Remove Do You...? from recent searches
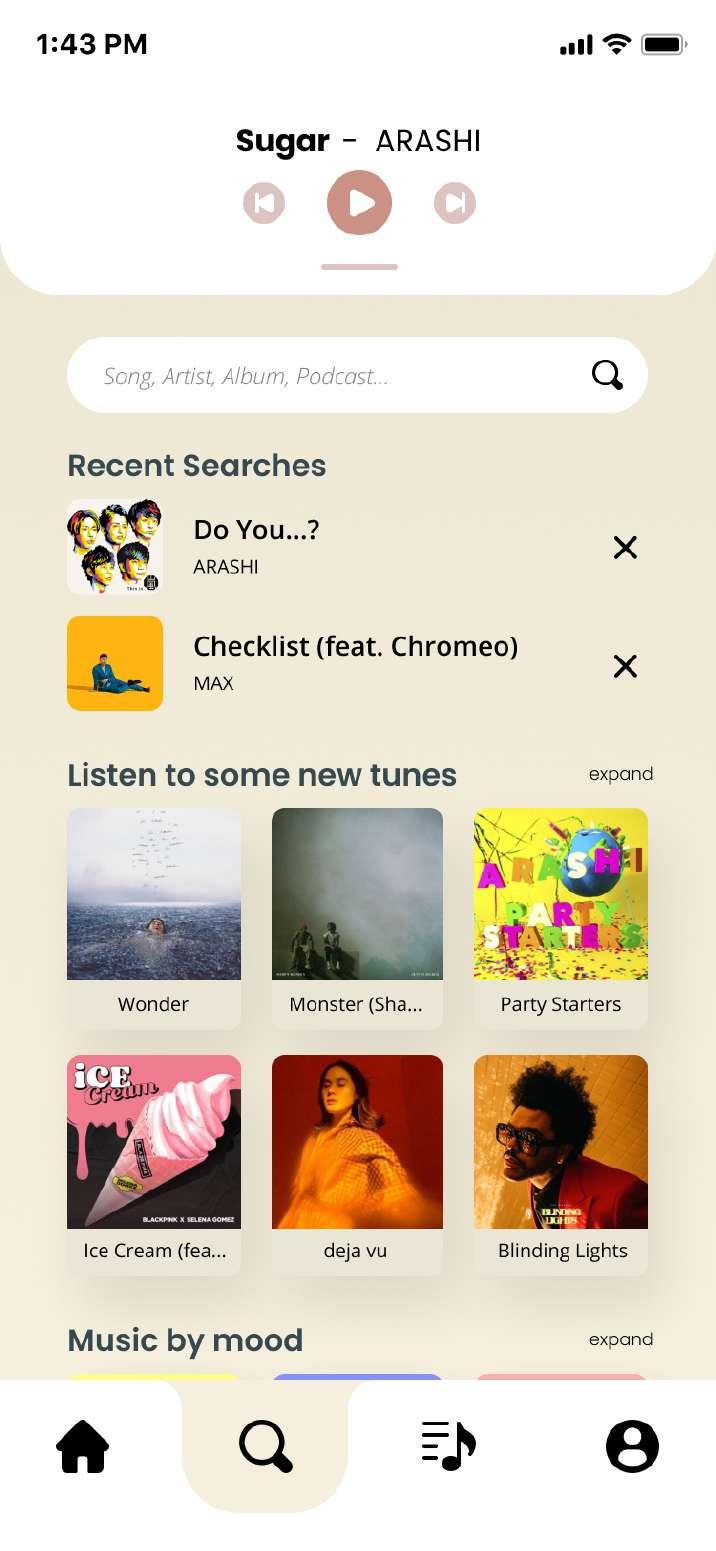The width and height of the screenshot is (716, 1551). [625, 547]
